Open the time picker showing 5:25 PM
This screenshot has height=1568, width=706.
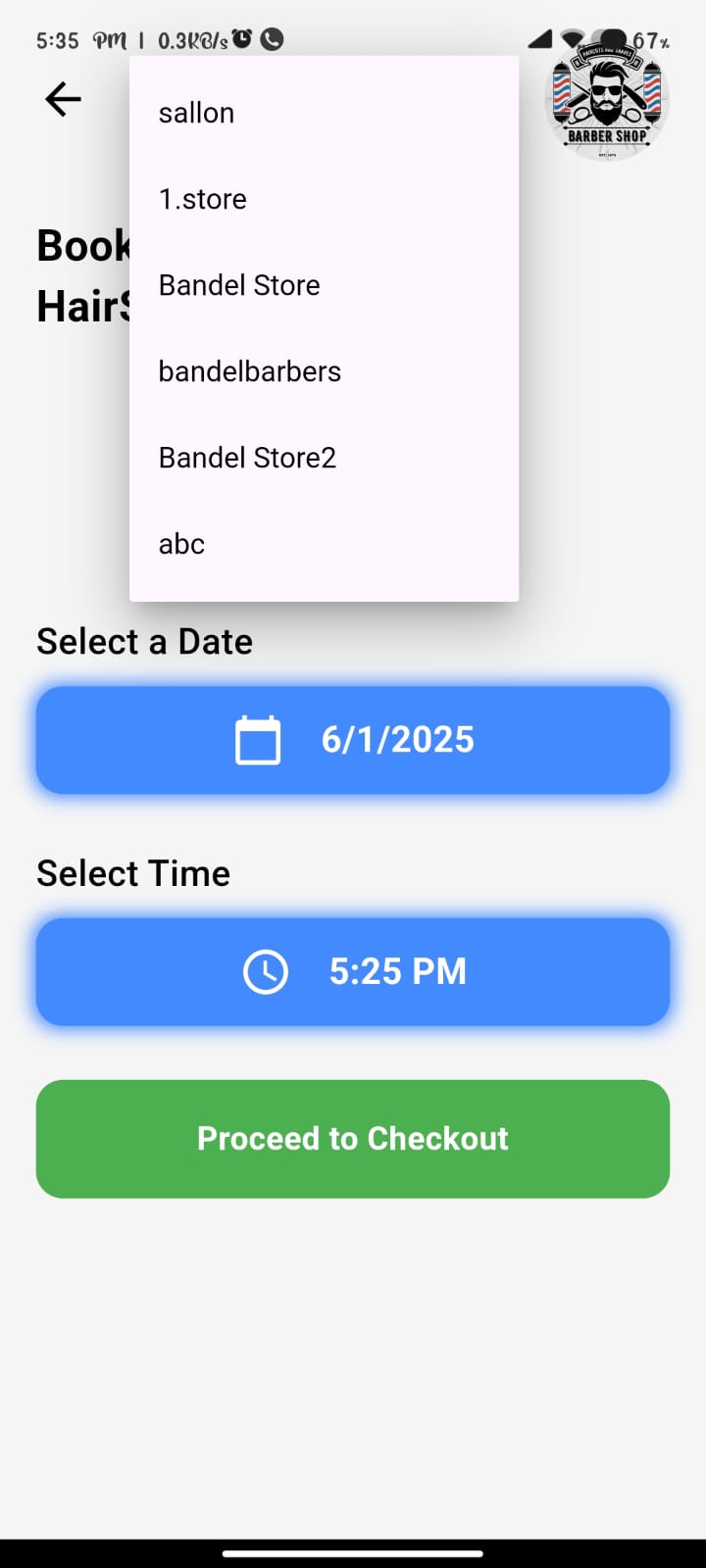(353, 972)
